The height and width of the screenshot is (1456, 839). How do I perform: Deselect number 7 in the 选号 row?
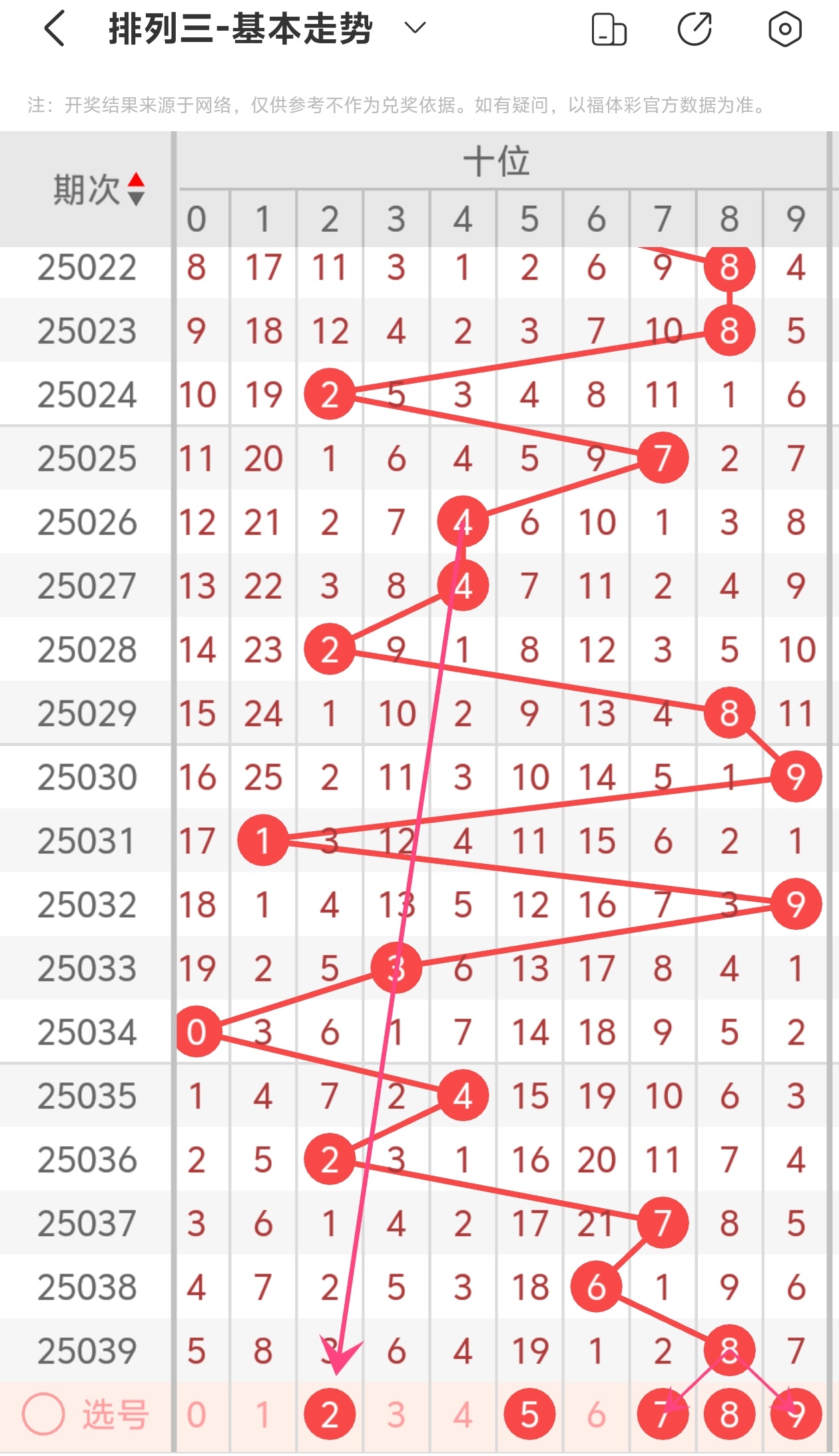pos(663,1414)
